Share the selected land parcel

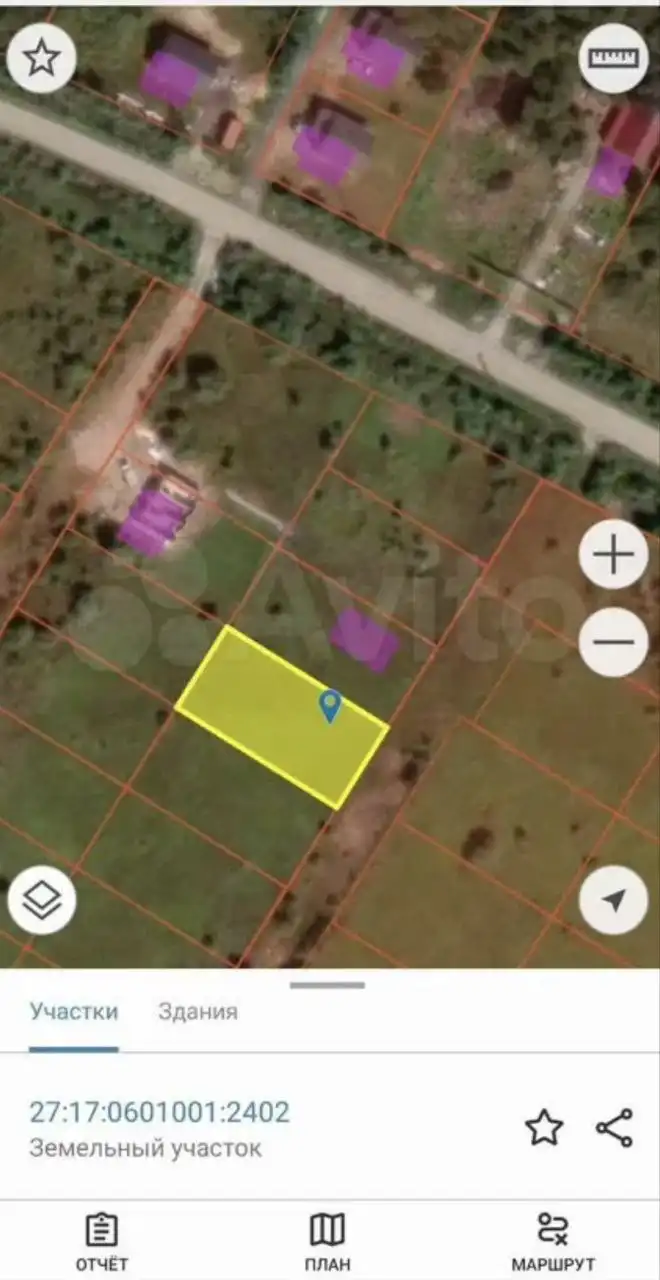614,1128
